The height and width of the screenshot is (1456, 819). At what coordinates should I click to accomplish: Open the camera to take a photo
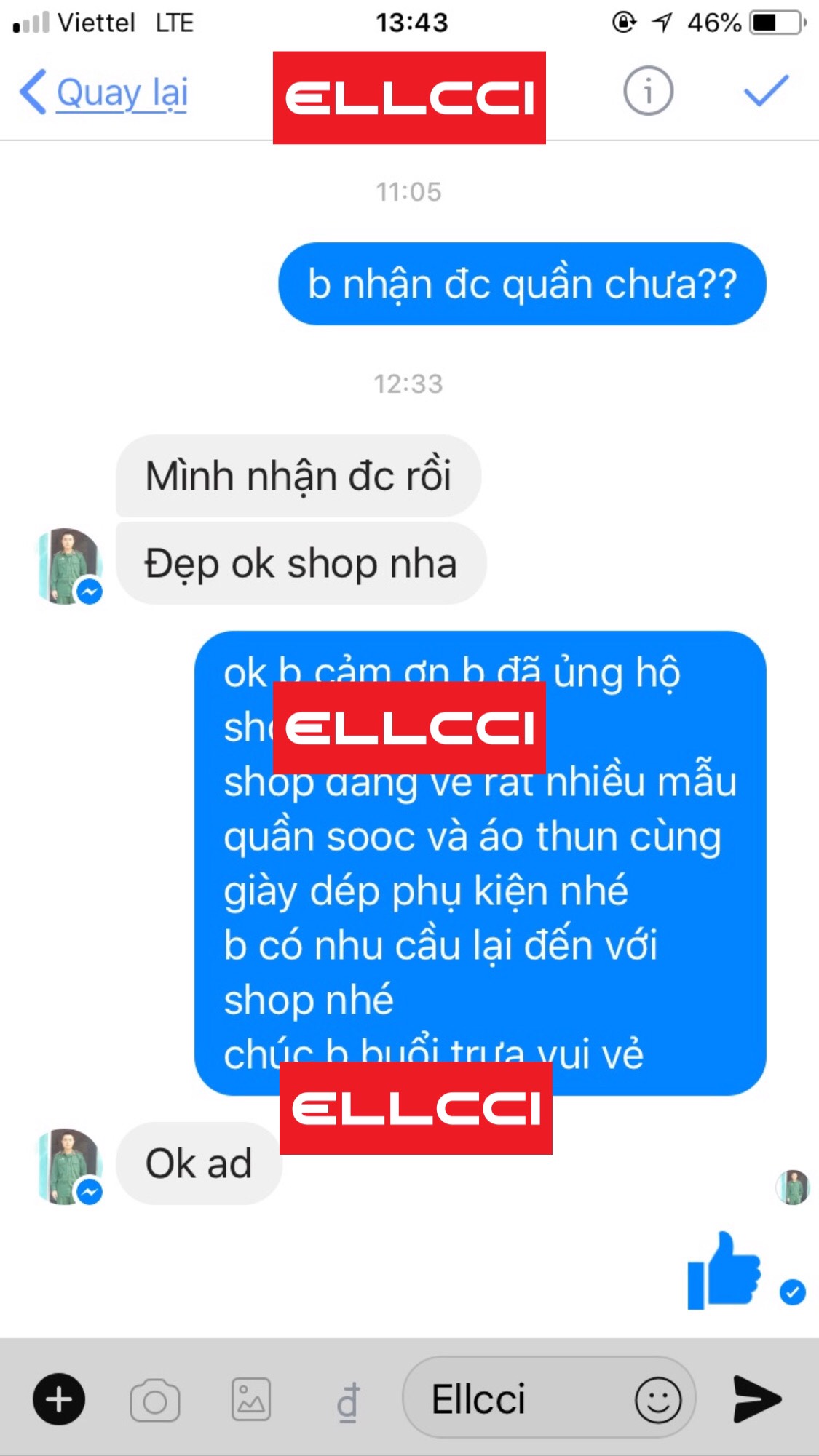click(154, 1399)
